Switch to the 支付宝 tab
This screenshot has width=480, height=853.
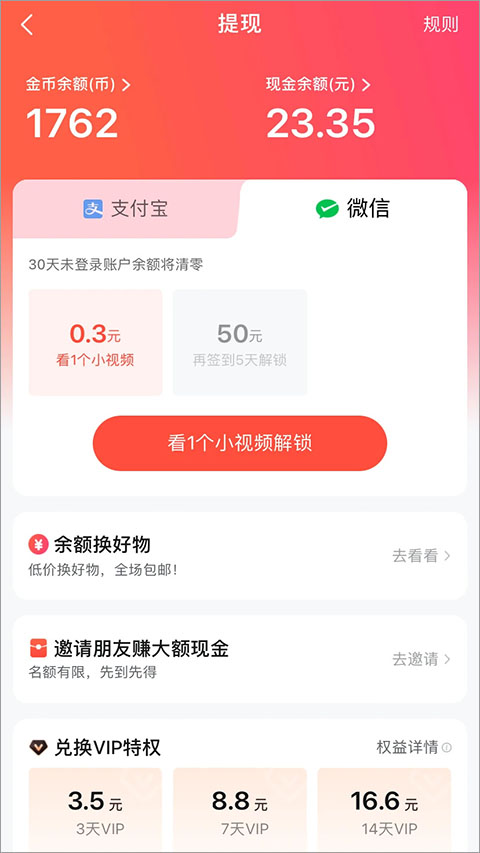coord(126,209)
